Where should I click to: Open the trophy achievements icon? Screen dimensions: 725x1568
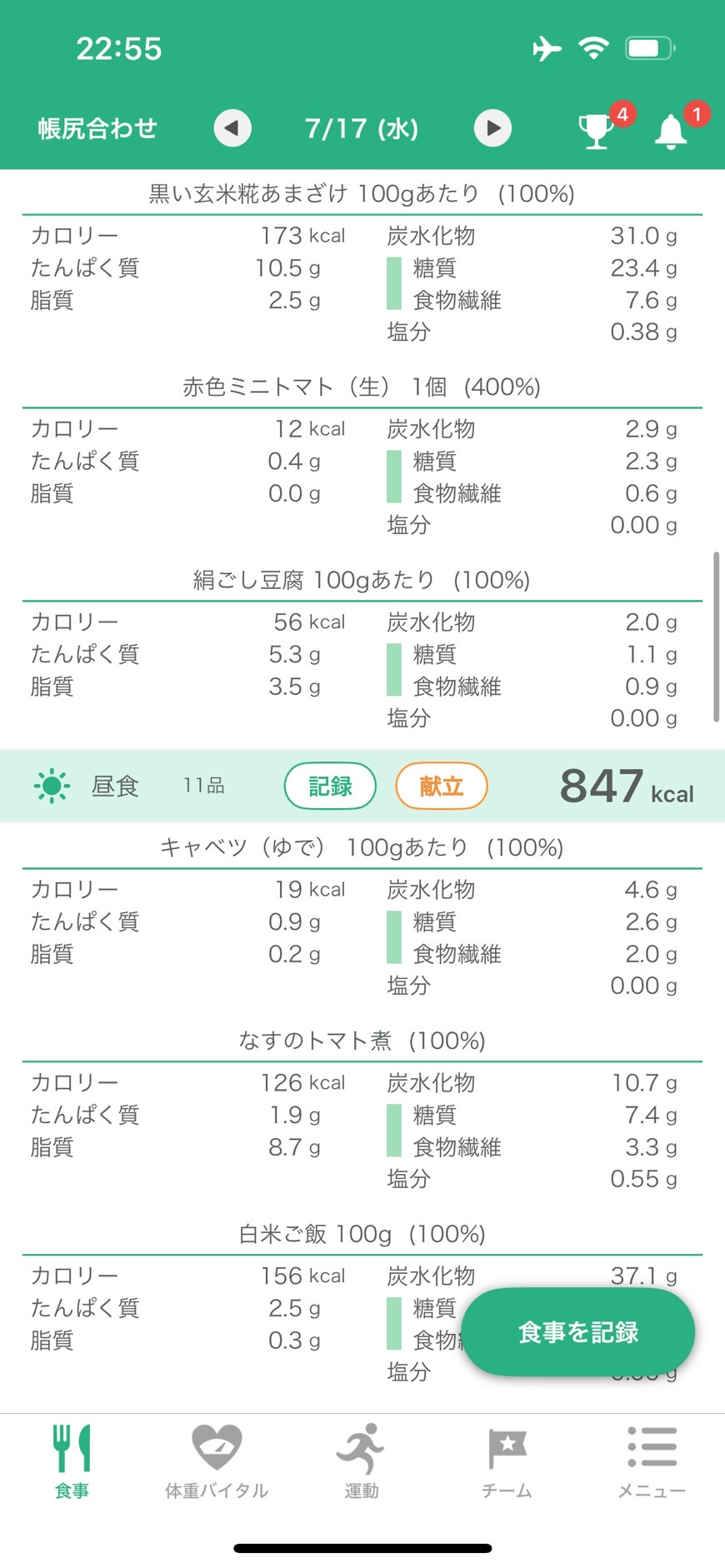(597, 131)
